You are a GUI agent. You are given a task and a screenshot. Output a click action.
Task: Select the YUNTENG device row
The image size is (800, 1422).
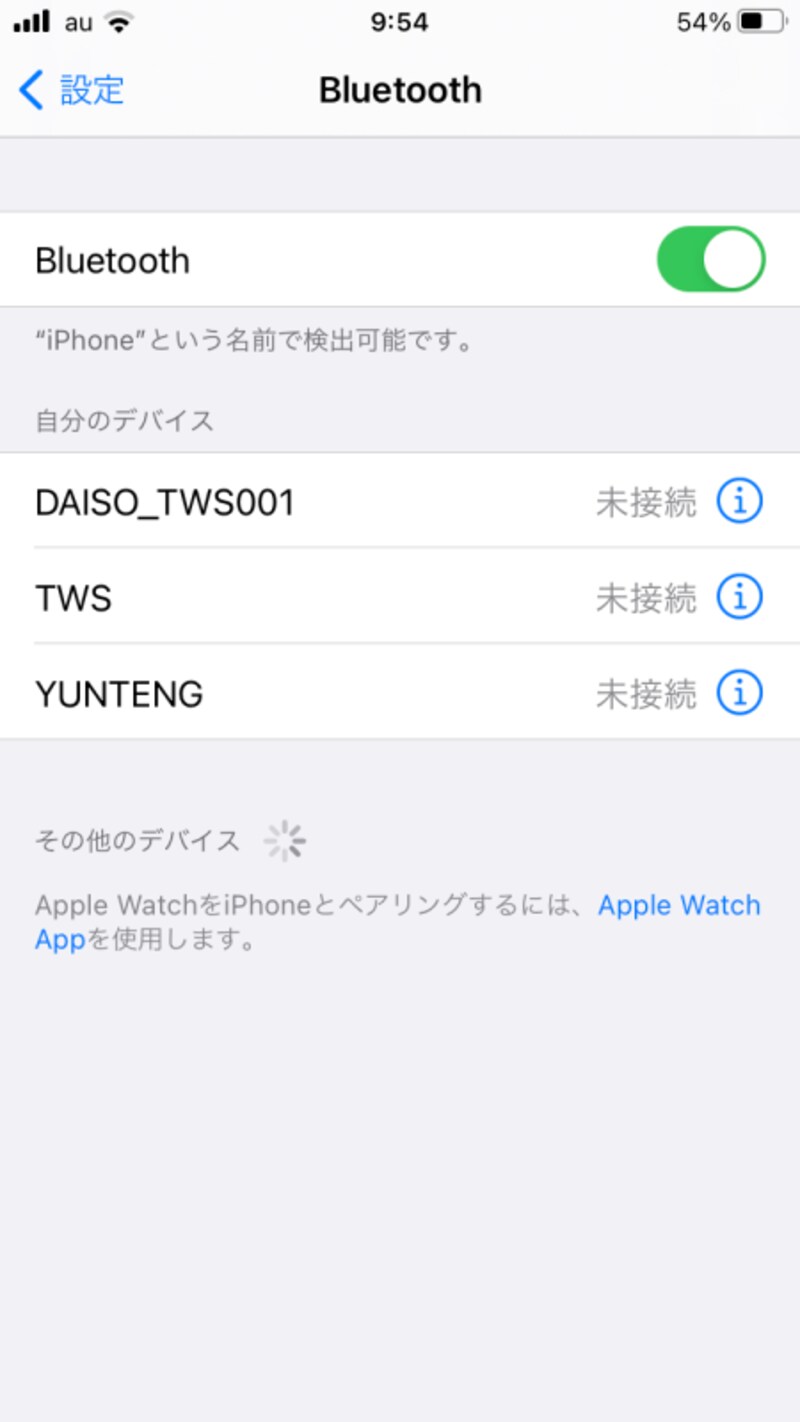click(300, 692)
